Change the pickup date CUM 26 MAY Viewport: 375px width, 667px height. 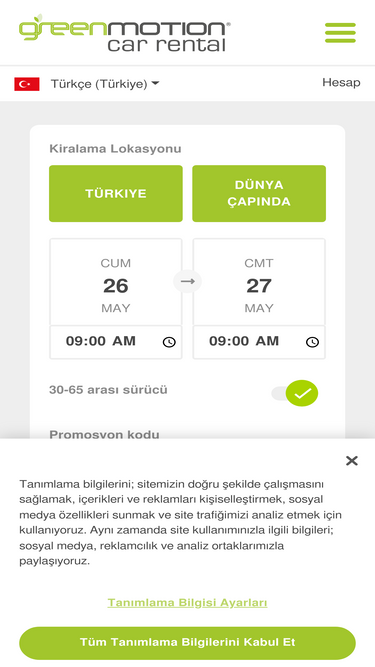(116, 282)
